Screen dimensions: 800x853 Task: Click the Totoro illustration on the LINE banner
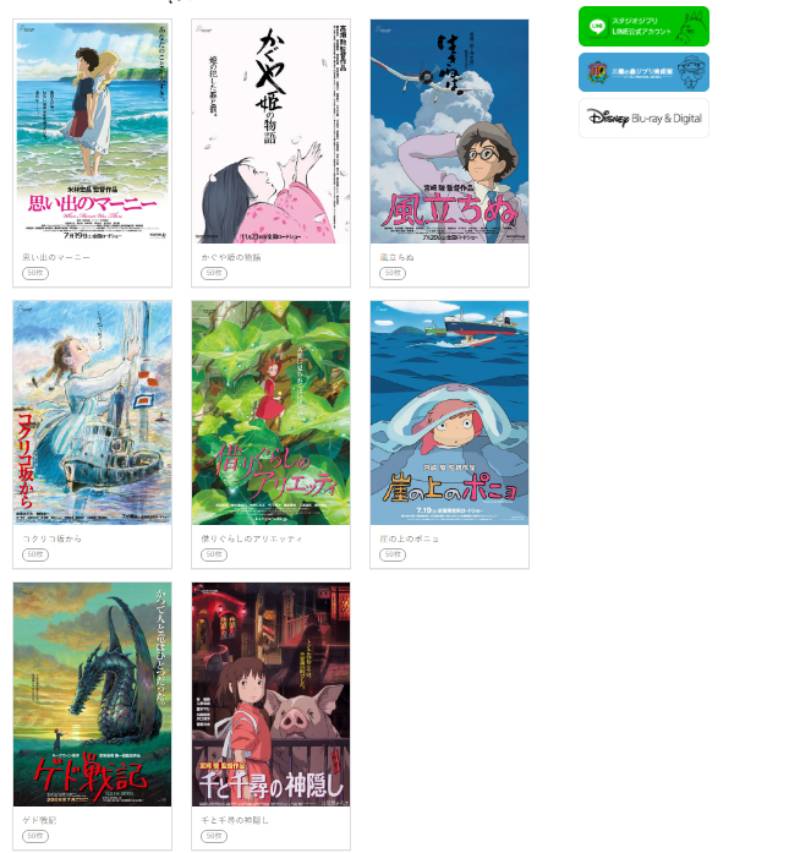point(690,25)
